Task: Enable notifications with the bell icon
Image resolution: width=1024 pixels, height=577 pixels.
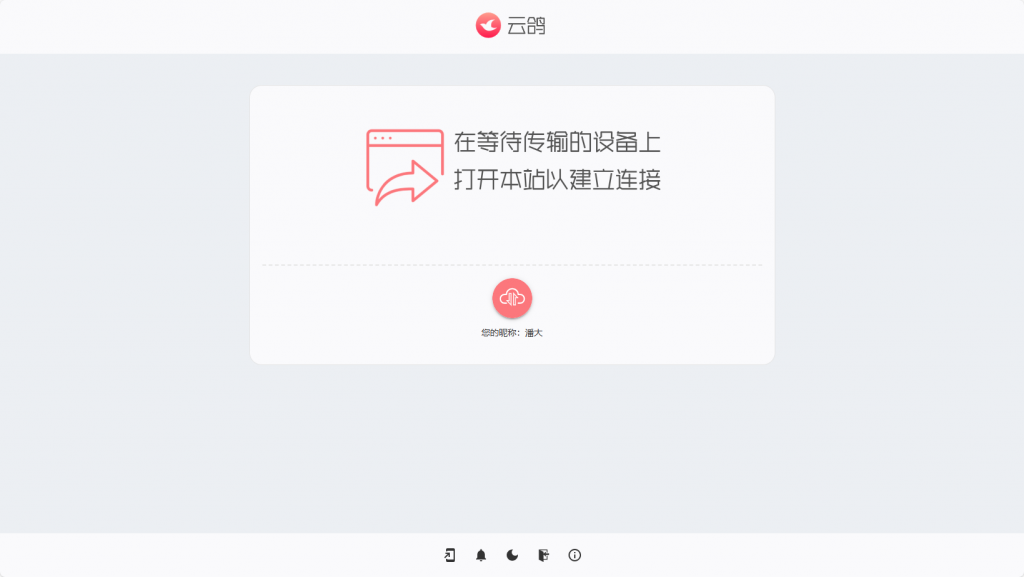Action: 481,555
